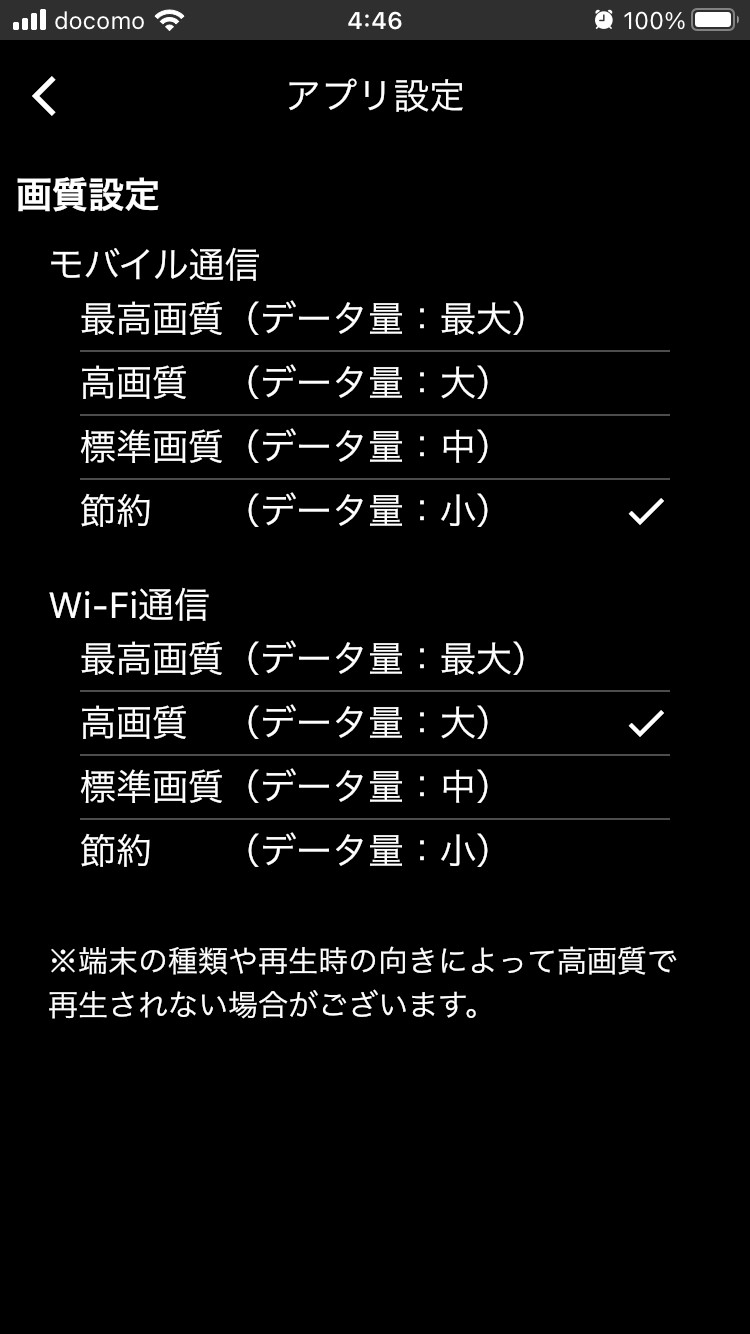Tap the 4:46 clock in status bar
The width and height of the screenshot is (750, 1334).
click(375, 19)
